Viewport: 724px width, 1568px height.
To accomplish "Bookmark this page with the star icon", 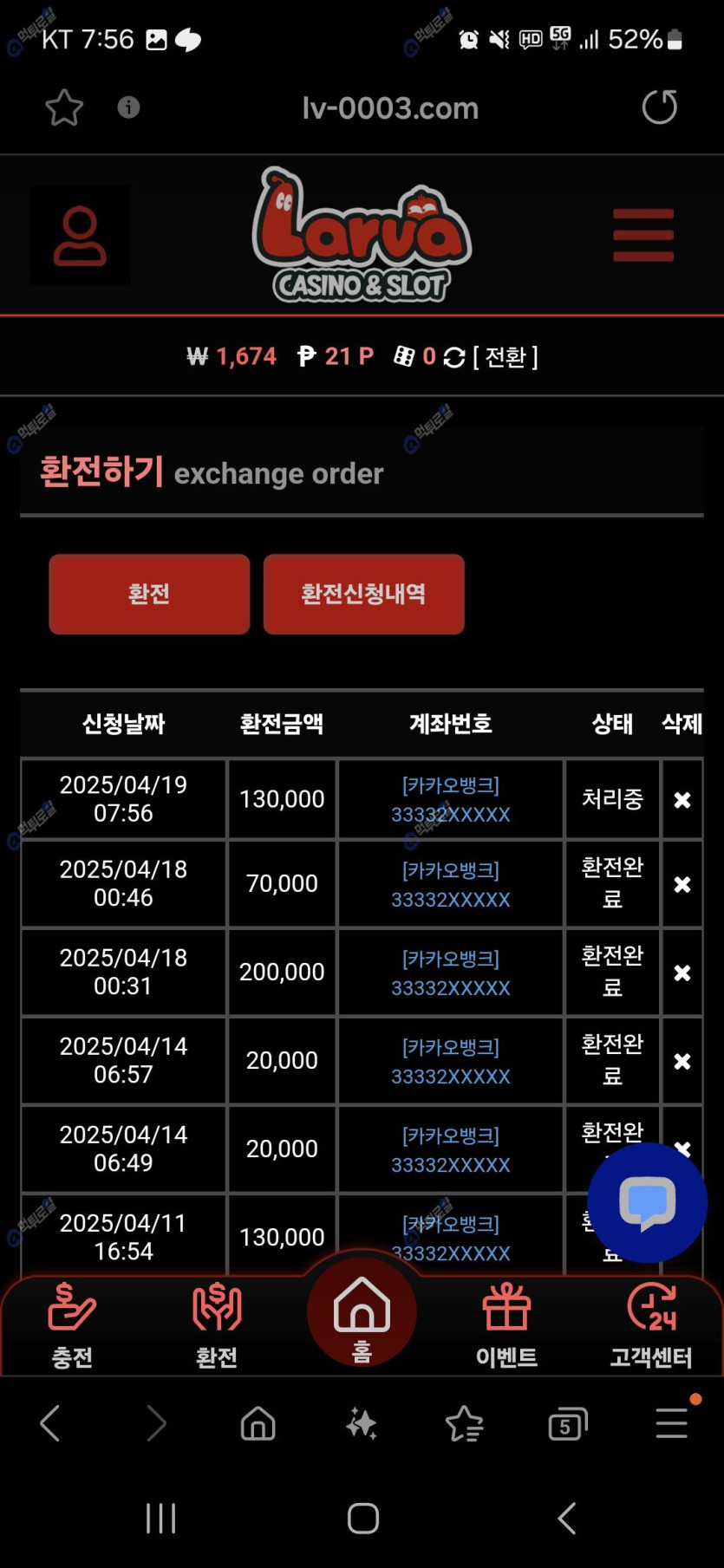I will tap(64, 108).
